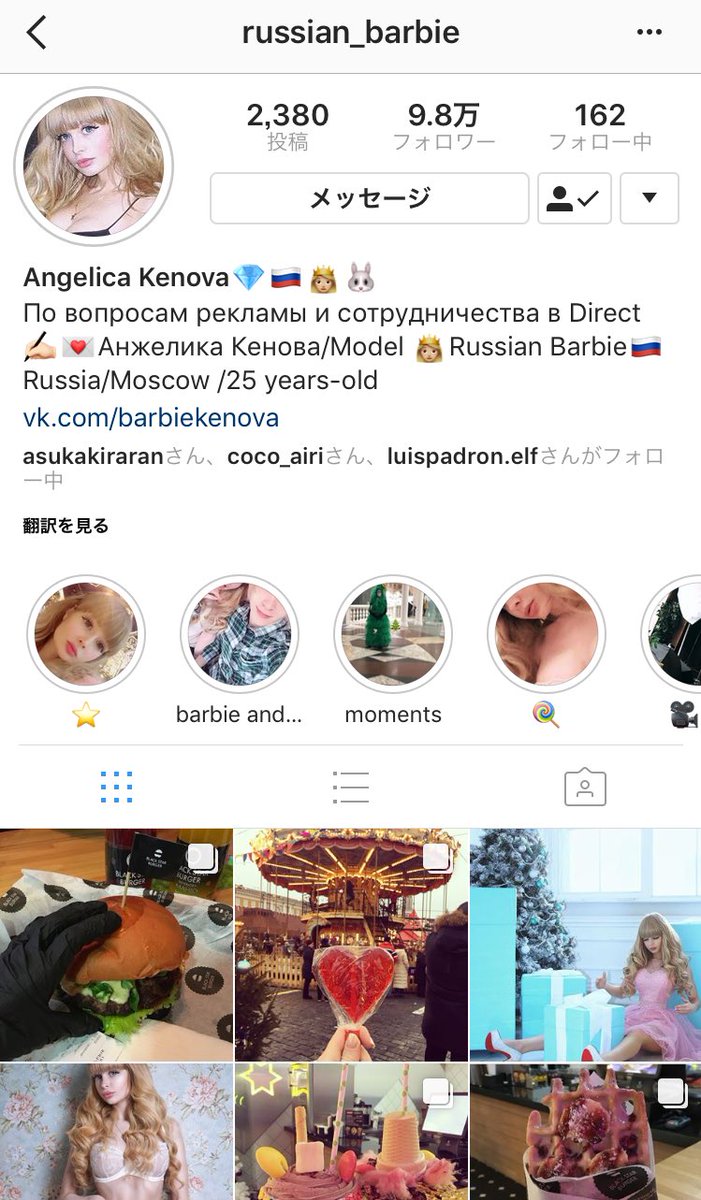Open the "barbie and..." highlight

coord(239,635)
